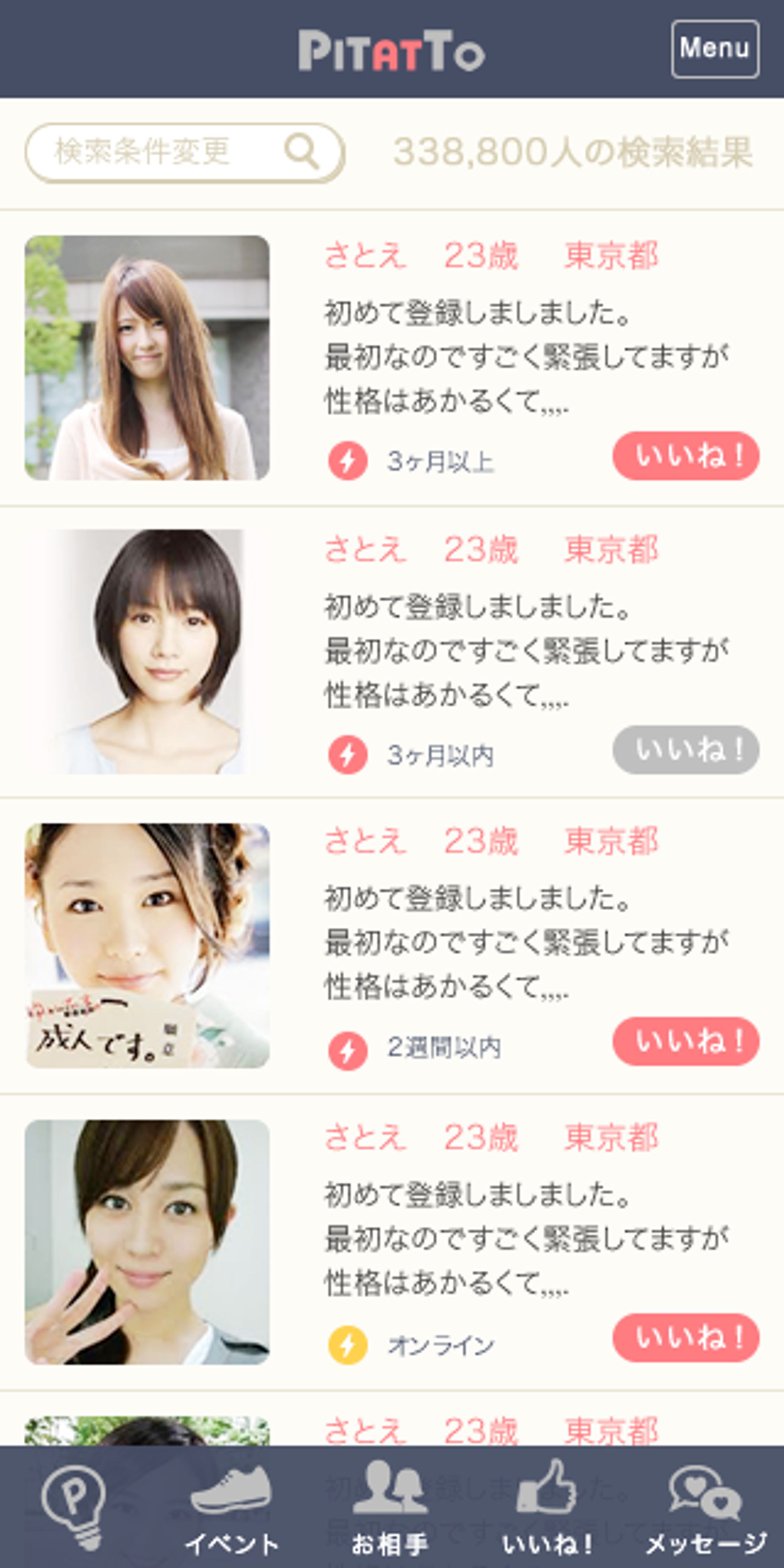This screenshot has height=1568, width=784.
Task: View the オンライン profile's photo
Action: pyautogui.click(x=147, y=1242)
